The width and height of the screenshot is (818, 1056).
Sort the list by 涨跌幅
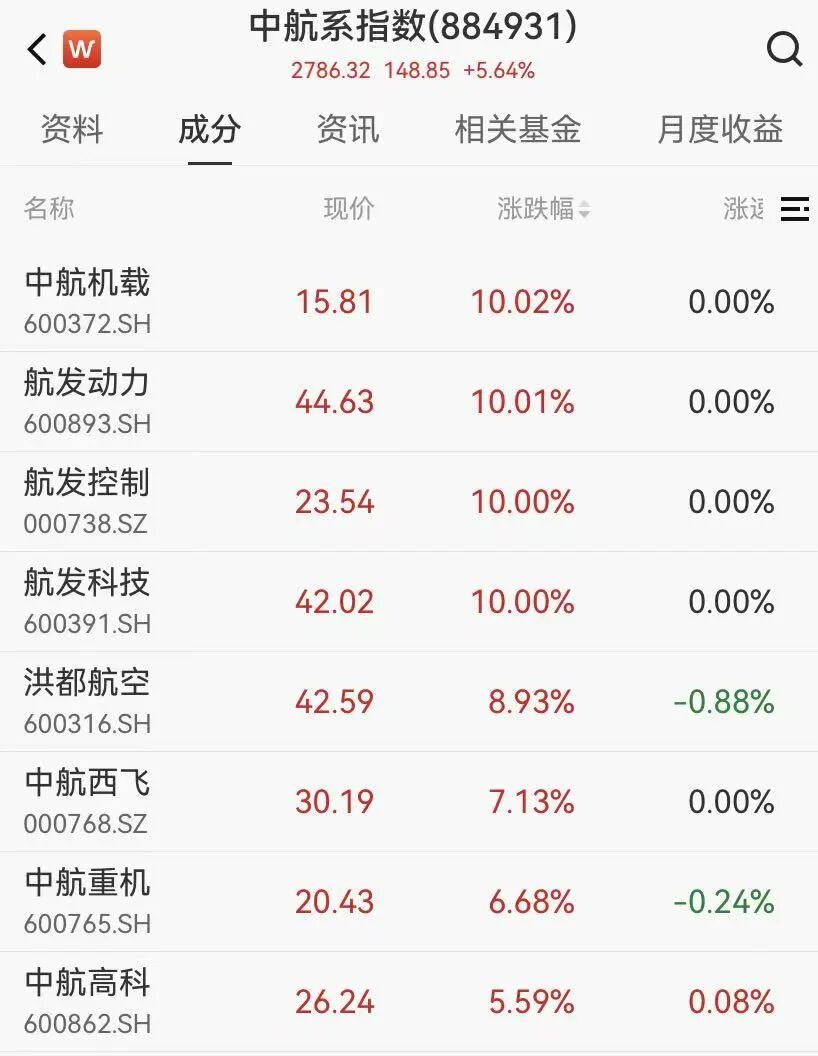point(543,209)
